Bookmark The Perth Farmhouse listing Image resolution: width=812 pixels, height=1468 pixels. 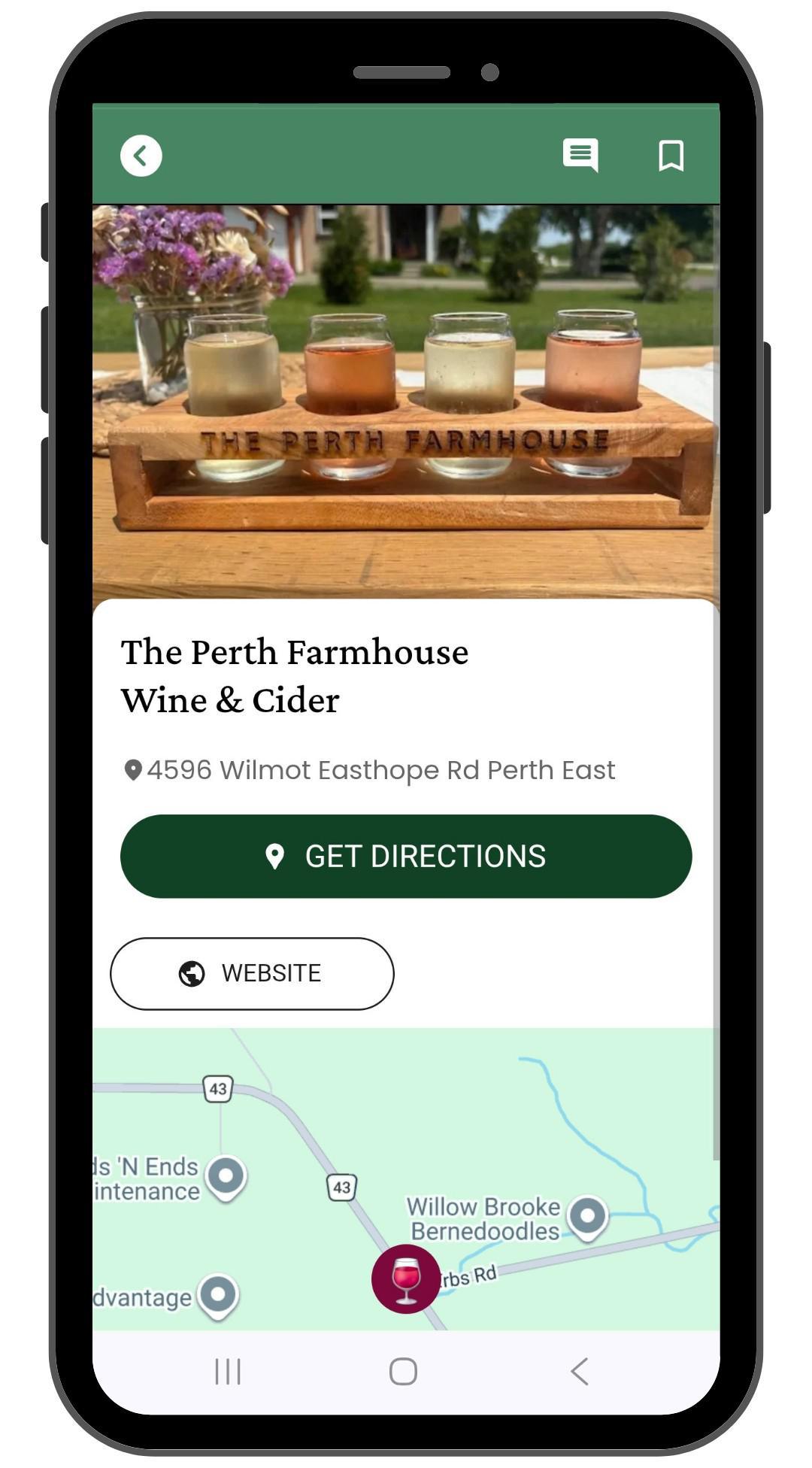point(671,156)
